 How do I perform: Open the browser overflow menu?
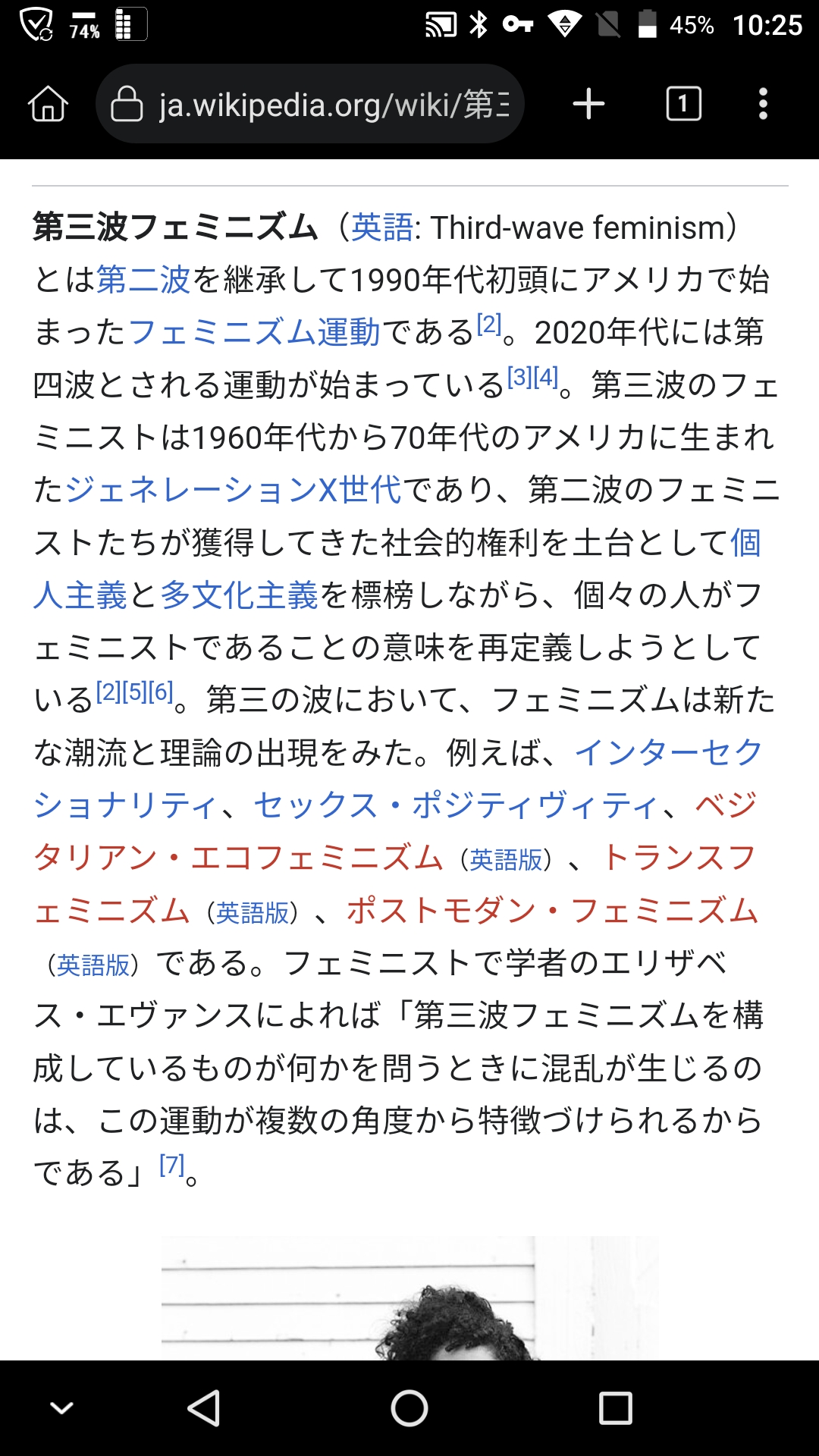pyautogui.click(x=763, y=104)
